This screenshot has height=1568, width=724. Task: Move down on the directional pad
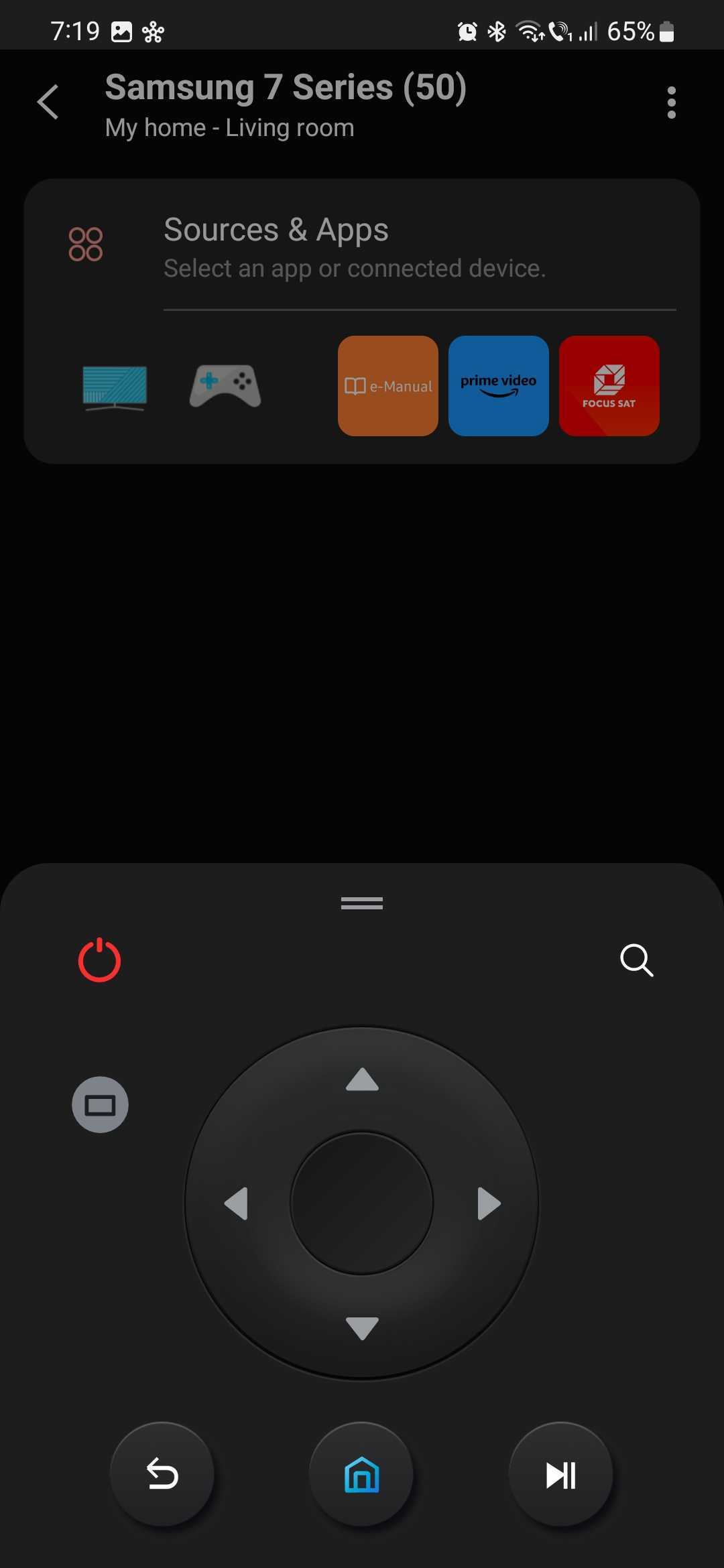[362, 1327]
